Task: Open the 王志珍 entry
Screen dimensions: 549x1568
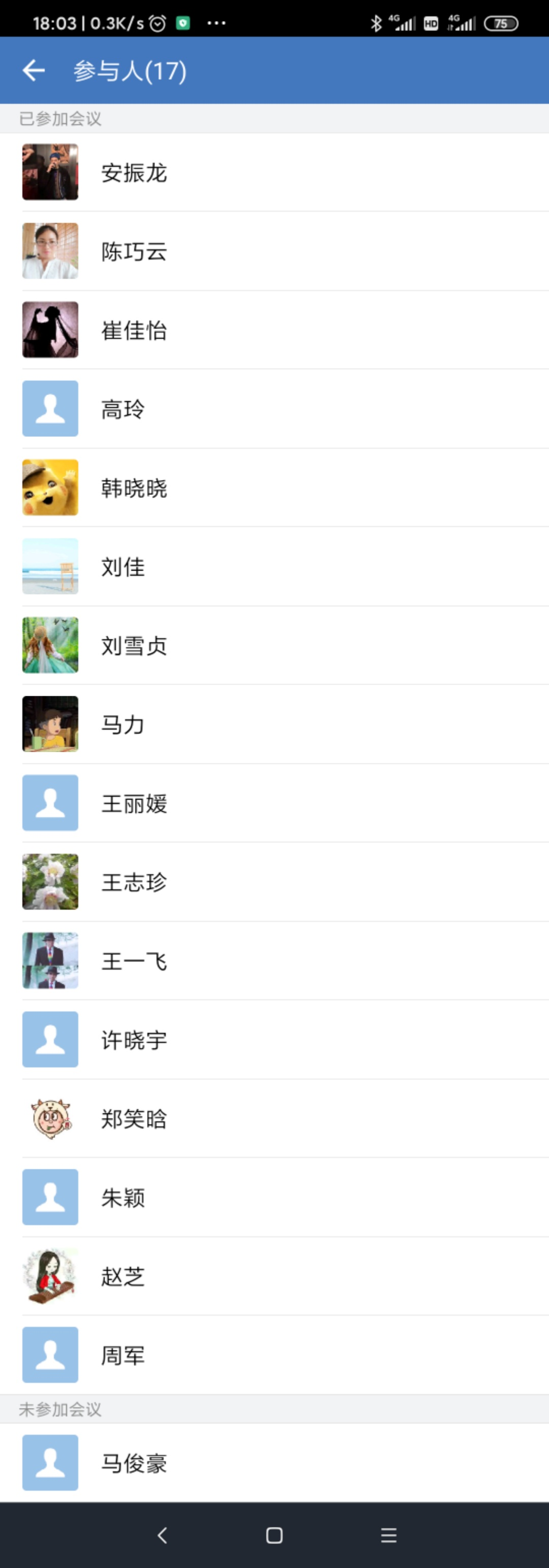Action: click(x=134, y=882)
